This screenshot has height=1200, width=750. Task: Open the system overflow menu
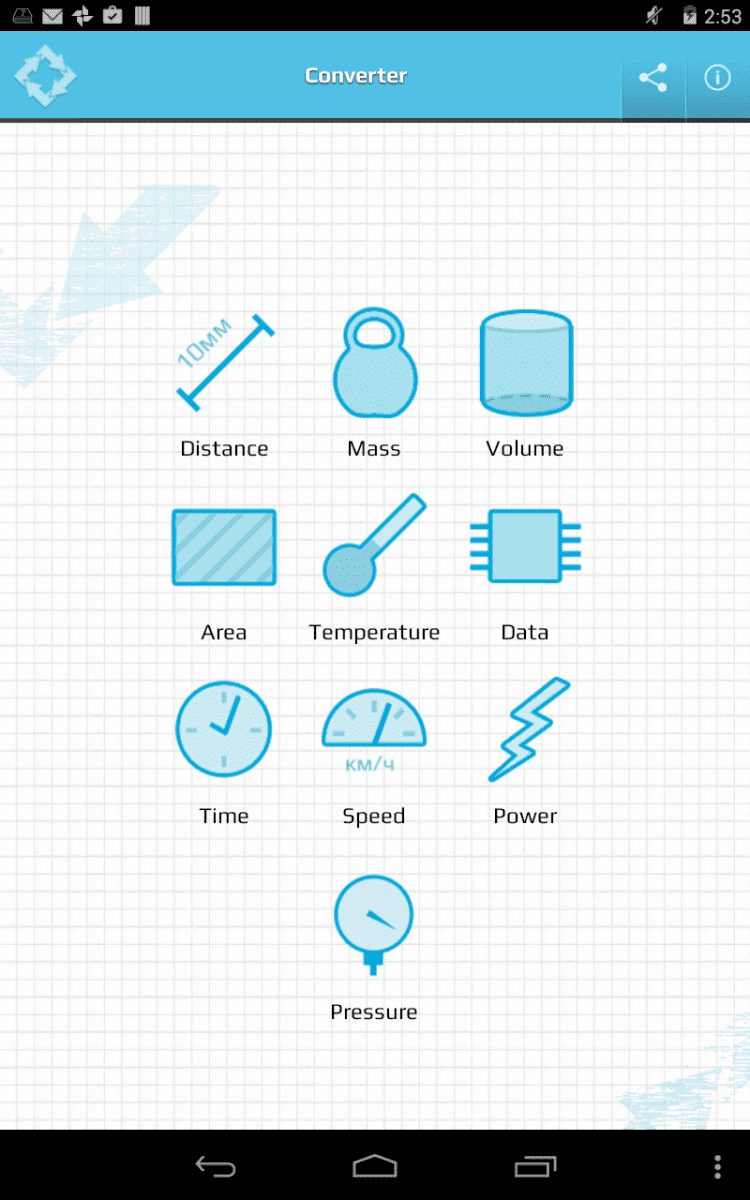[717, 1166]
